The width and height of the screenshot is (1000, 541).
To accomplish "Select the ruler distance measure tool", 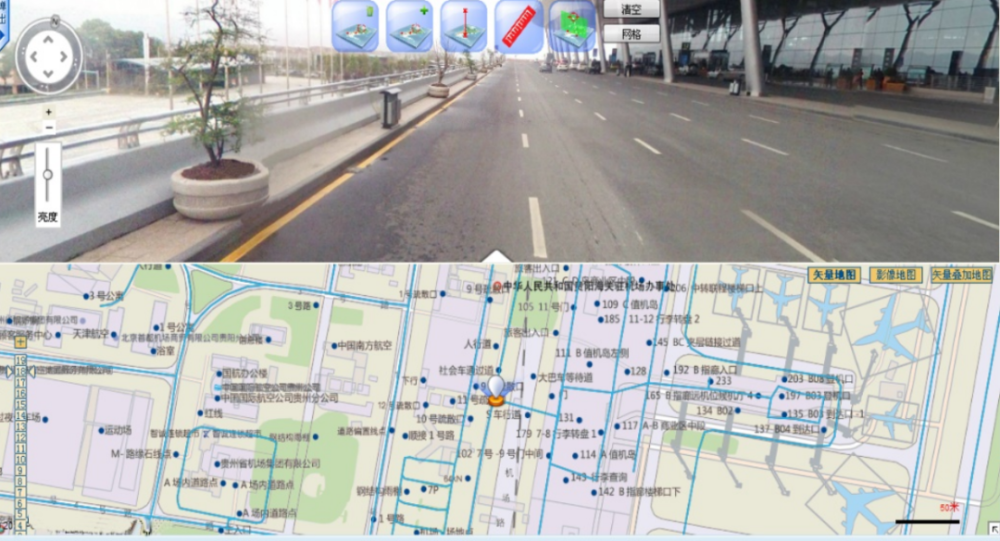I will pyautogui.click(x=518, y=27).
